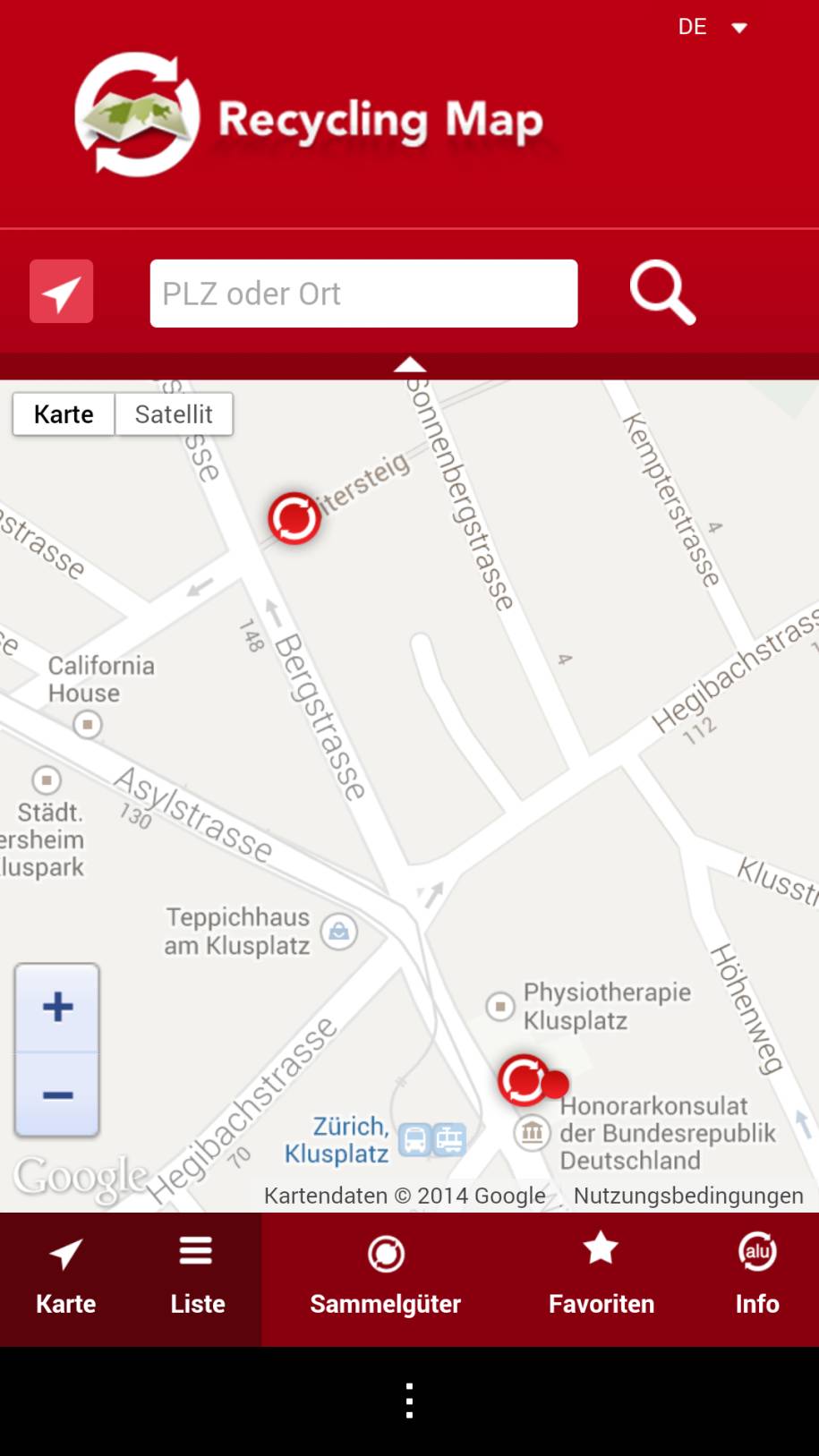Click the recycling marker on Bergstrasse

pos(293,519)
